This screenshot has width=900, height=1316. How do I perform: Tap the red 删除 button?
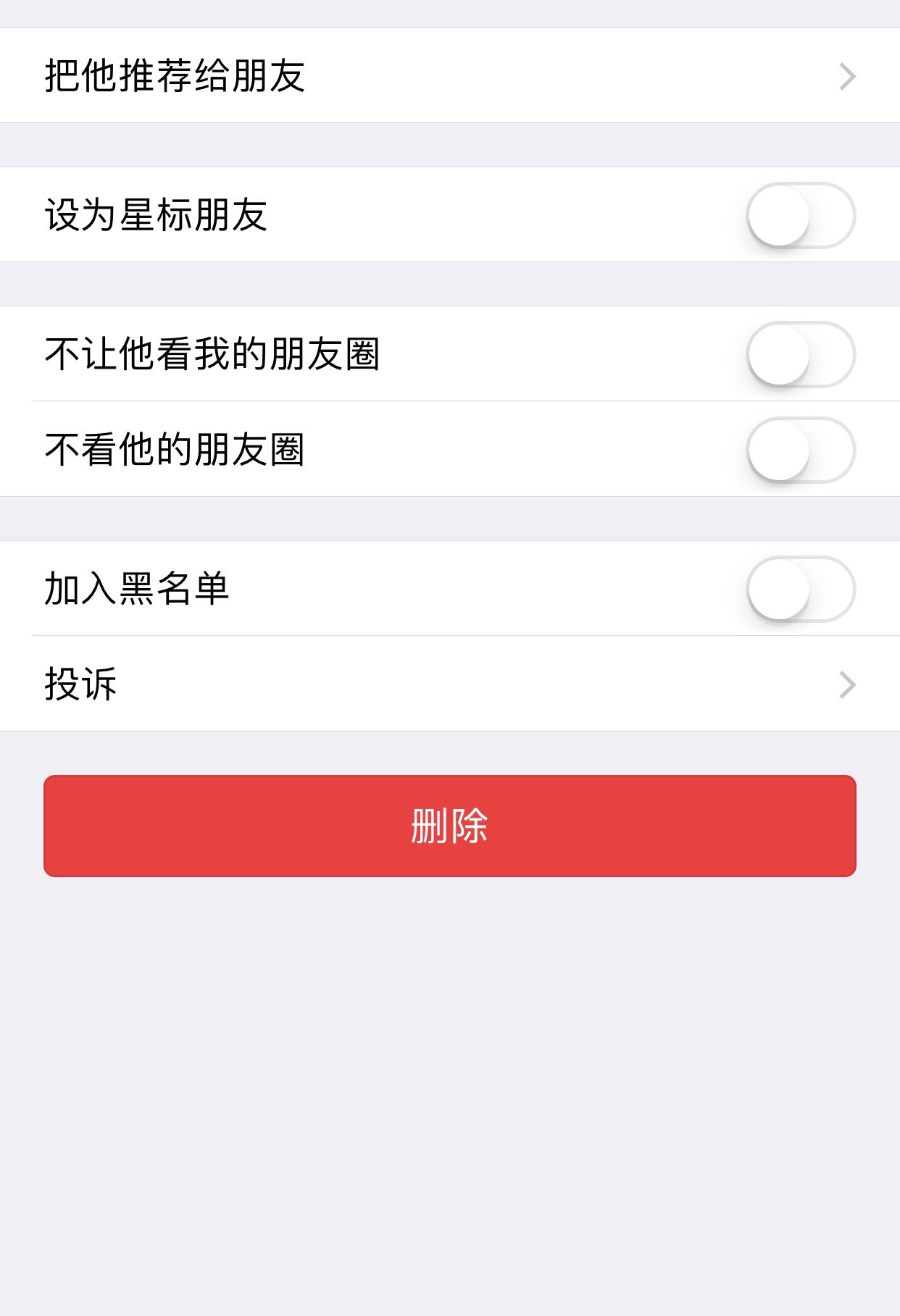[x=449, y=826]
